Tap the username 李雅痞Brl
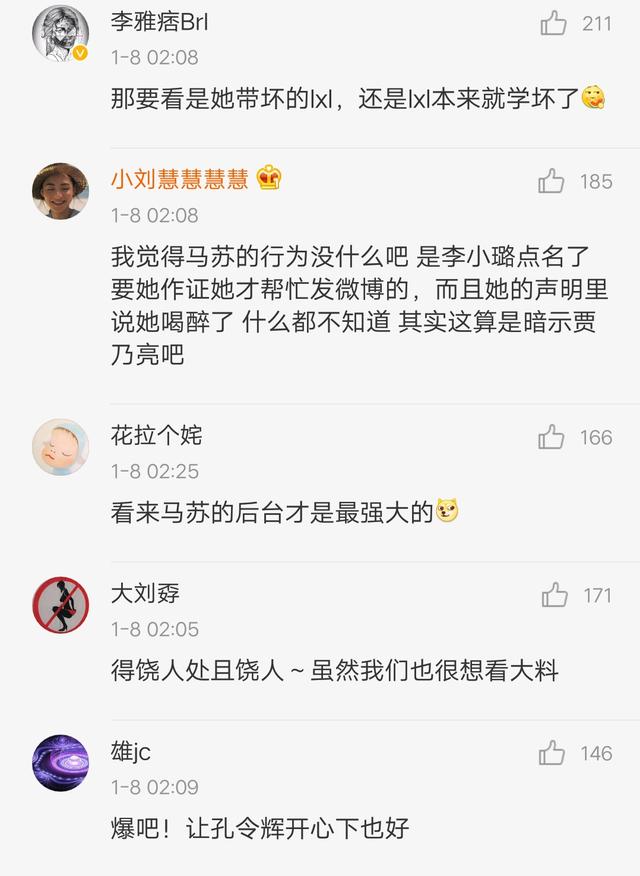The width and height of the screenshot is (640, 876). 160,22
